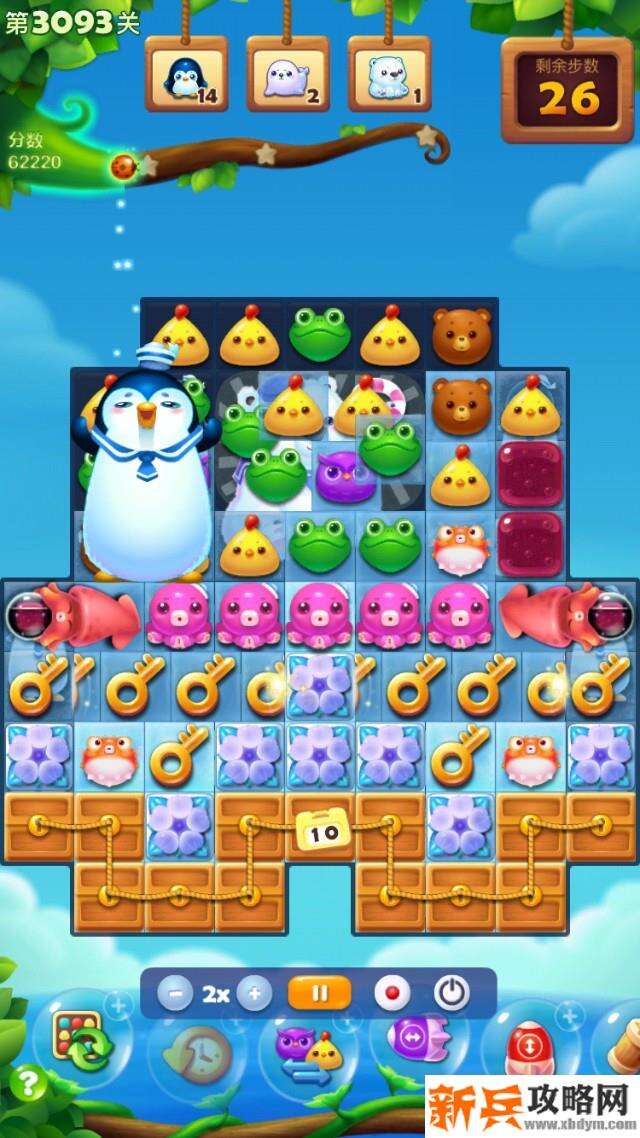Tap the brown bear in the top row

(461, 334)
